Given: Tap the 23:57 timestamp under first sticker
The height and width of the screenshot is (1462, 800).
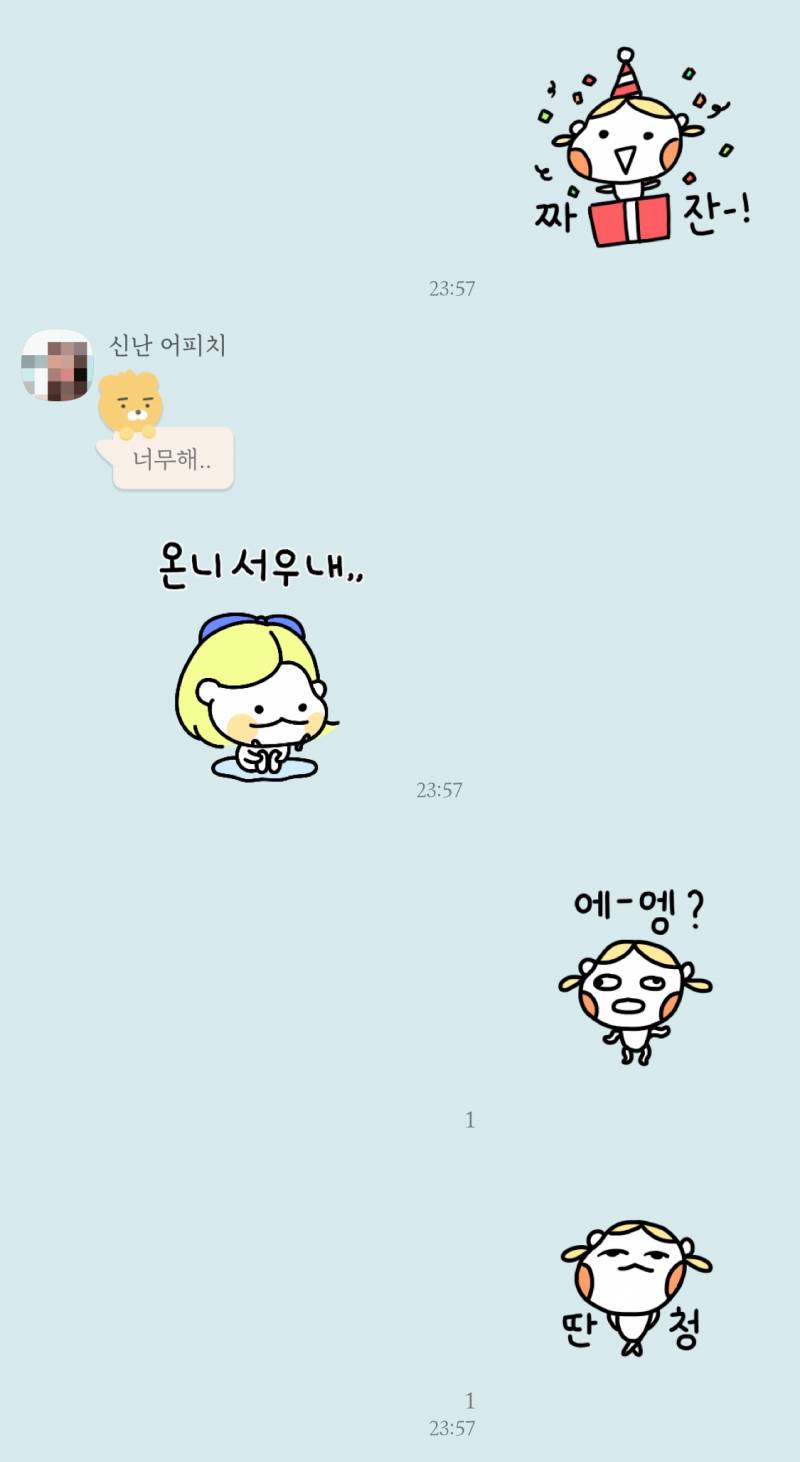Looking at the screenshot, I should click(x=452, y=290).
